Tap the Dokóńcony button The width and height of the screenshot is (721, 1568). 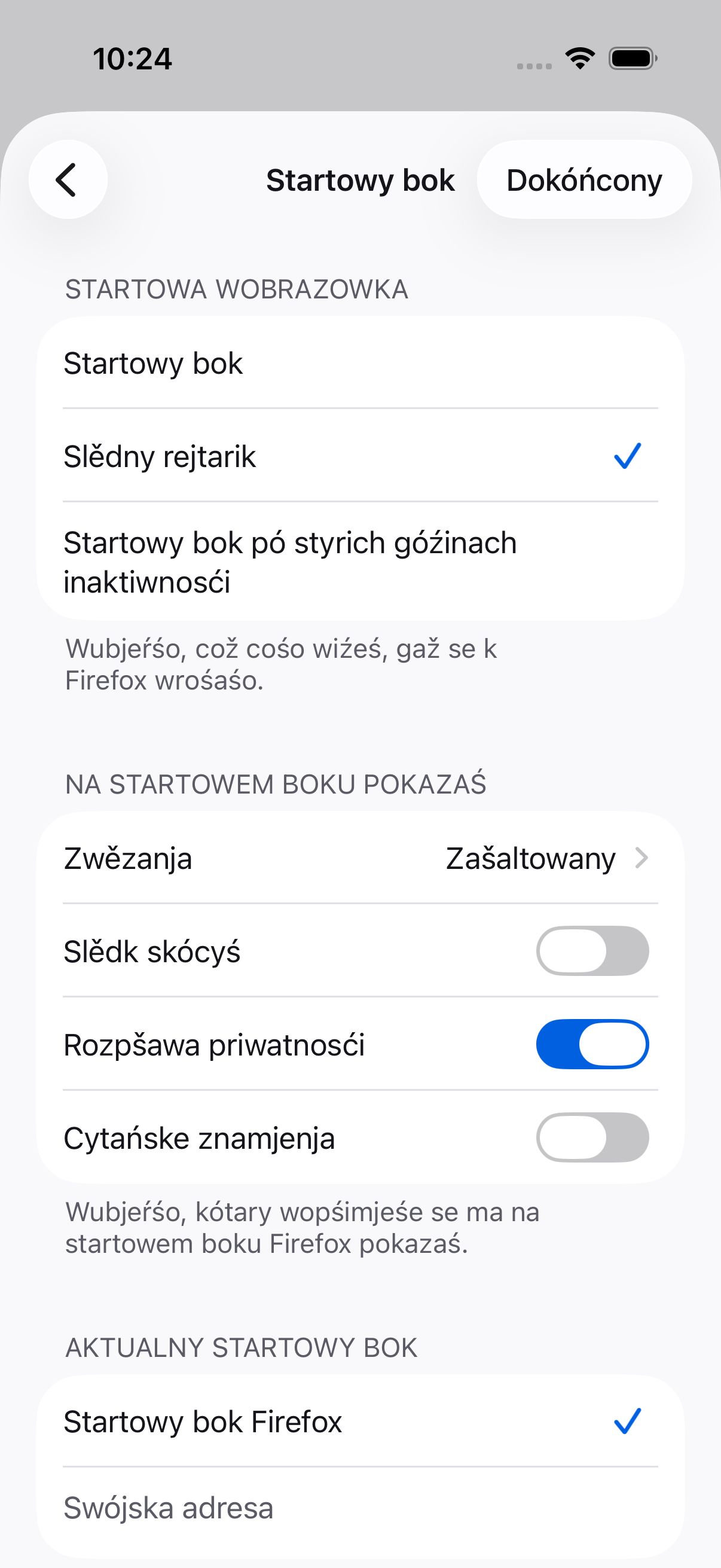(x=584, y=179)
